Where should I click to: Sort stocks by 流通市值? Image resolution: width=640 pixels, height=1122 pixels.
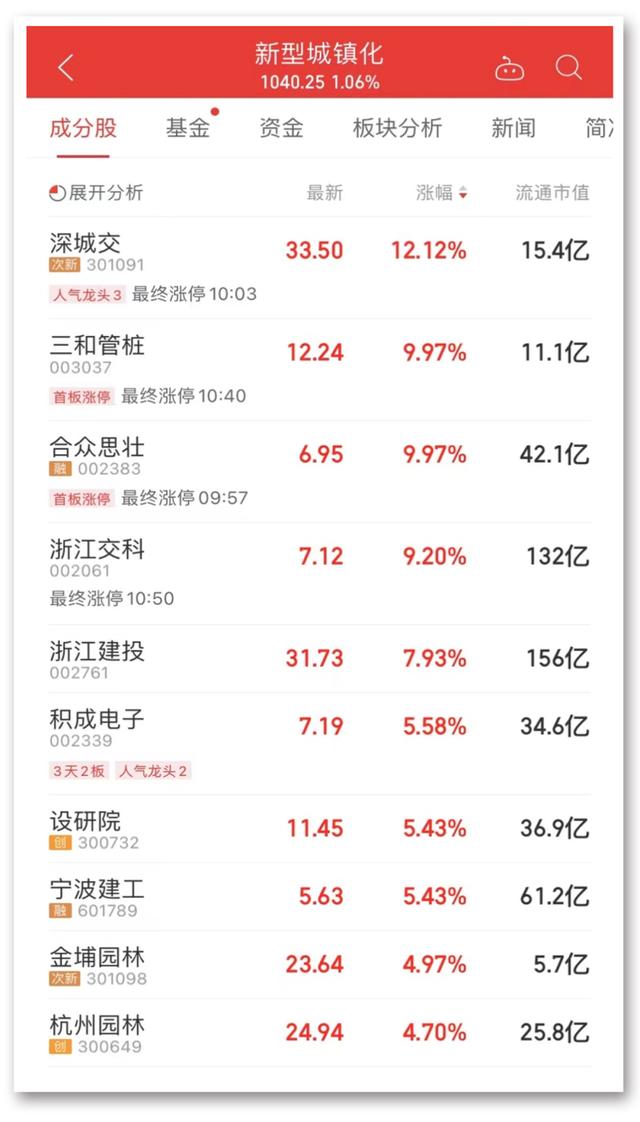point(552,193)
